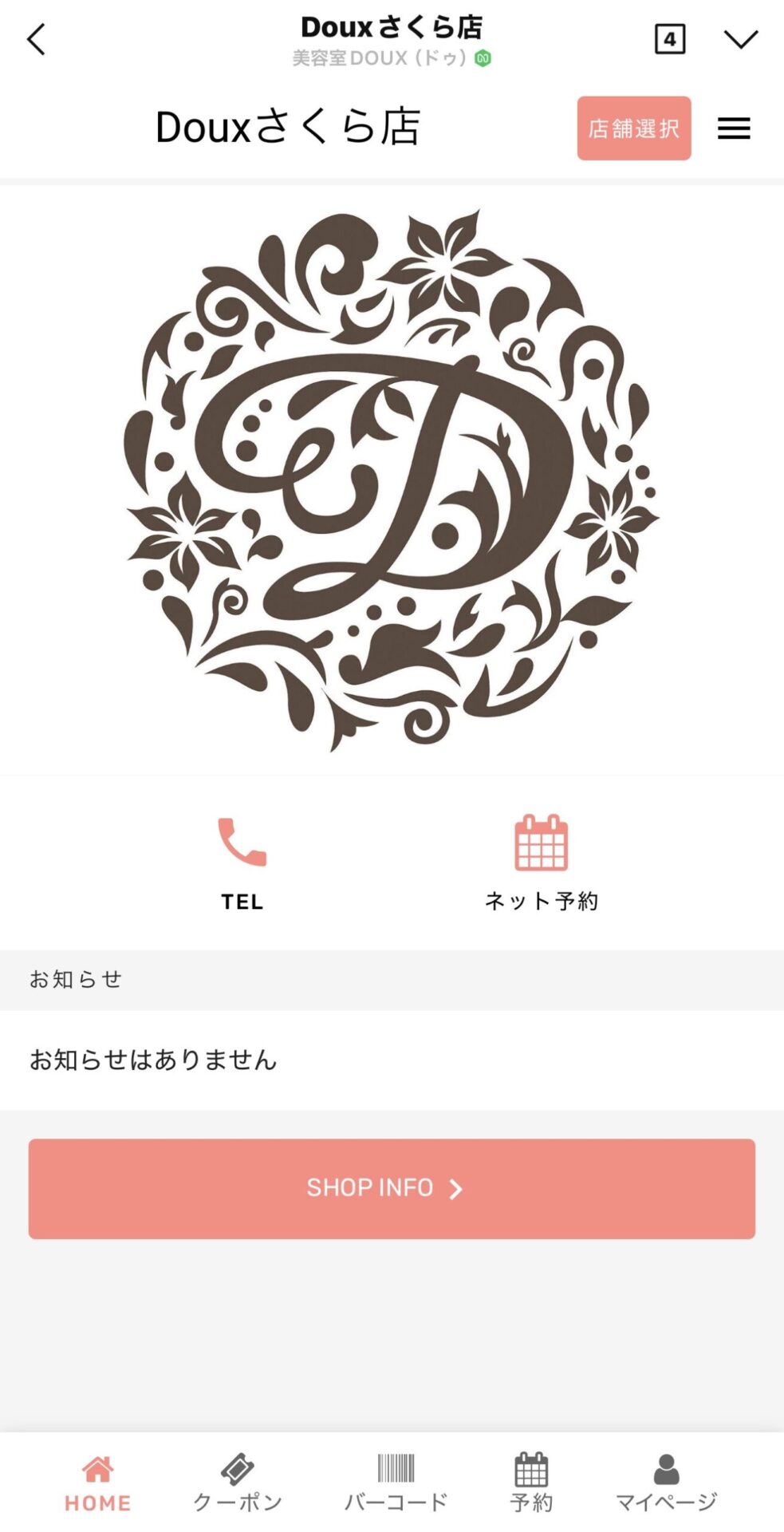
Task: Tap the お知らせ section header
Action: [76, 978]
